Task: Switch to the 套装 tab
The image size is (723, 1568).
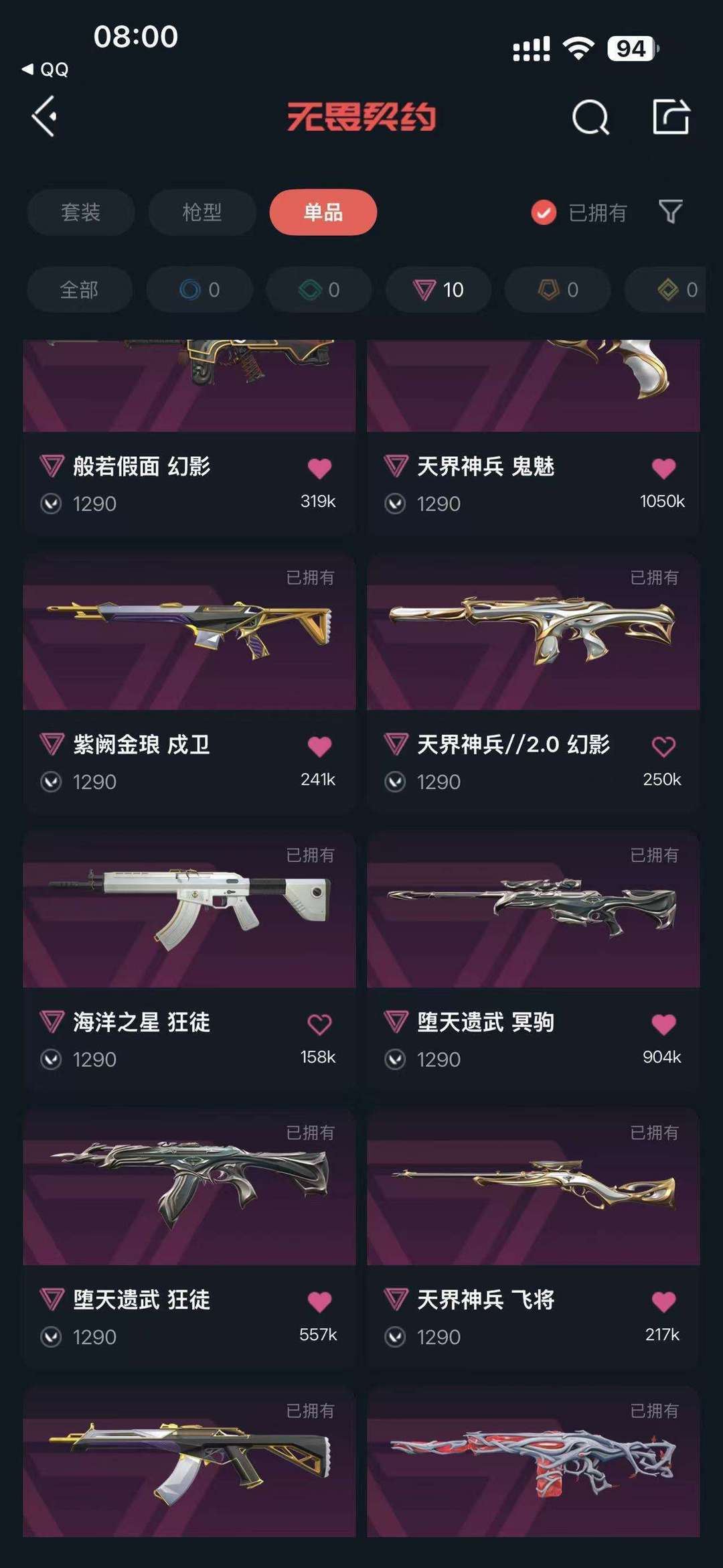Action: (81, 212)
